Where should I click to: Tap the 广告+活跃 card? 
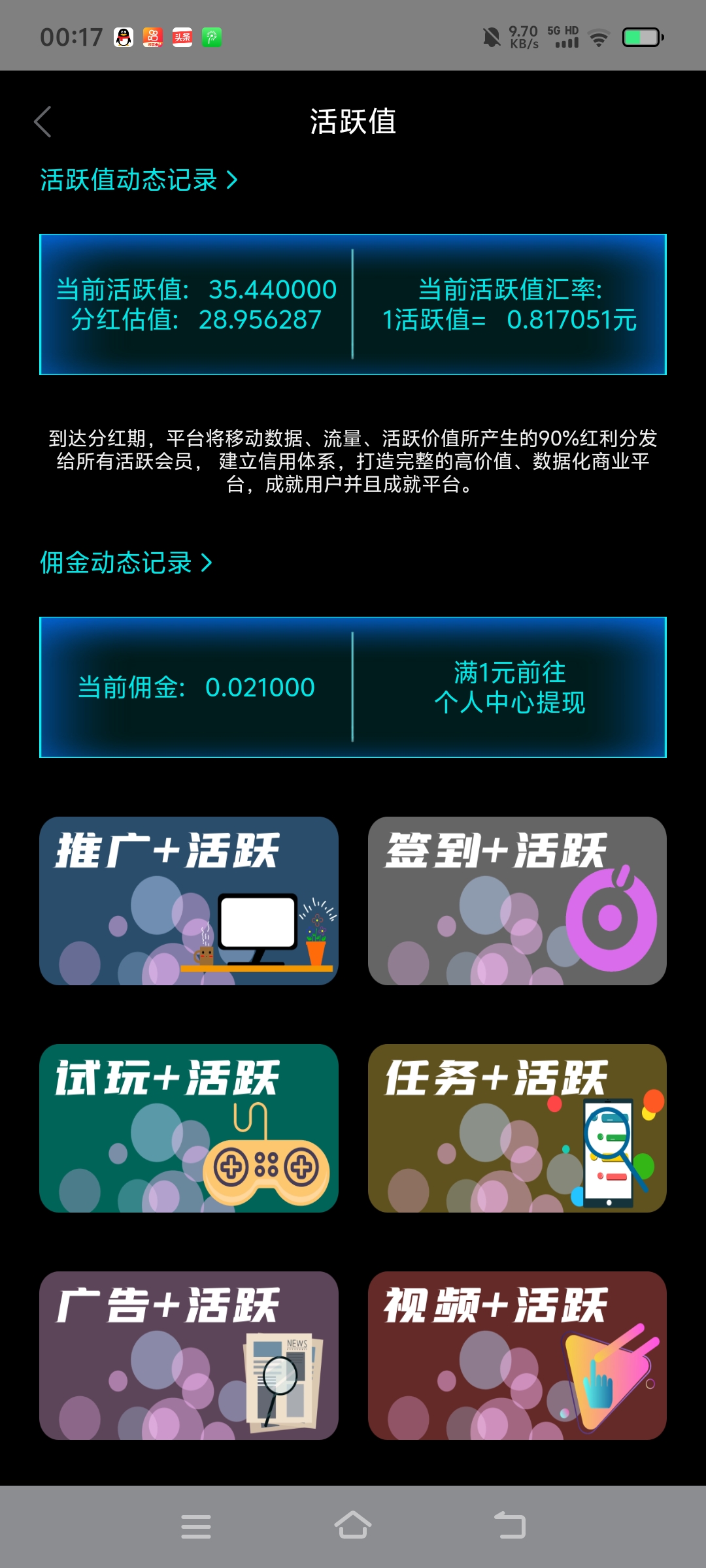(189, 1356)
